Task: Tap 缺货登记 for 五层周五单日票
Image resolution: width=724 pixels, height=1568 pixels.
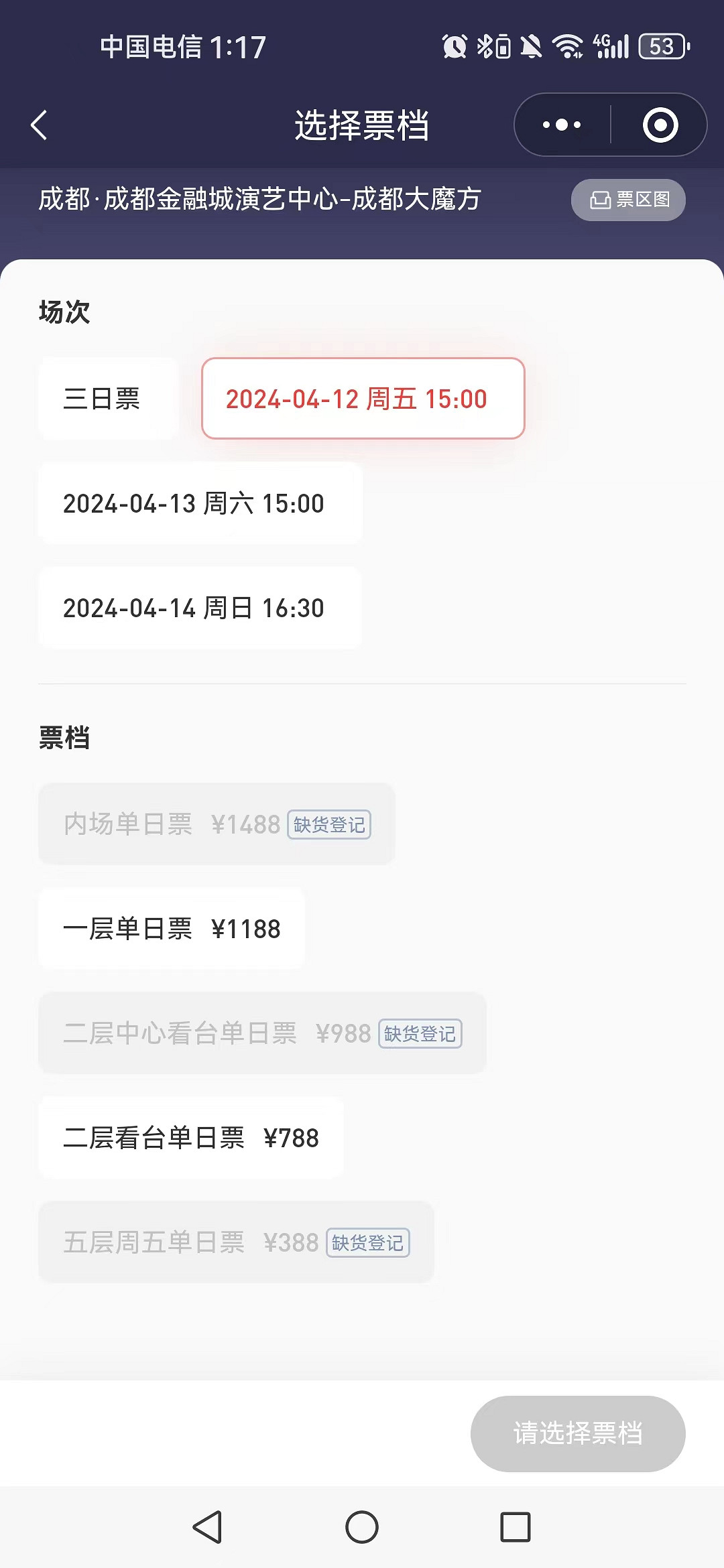Action: [367, 1243]
